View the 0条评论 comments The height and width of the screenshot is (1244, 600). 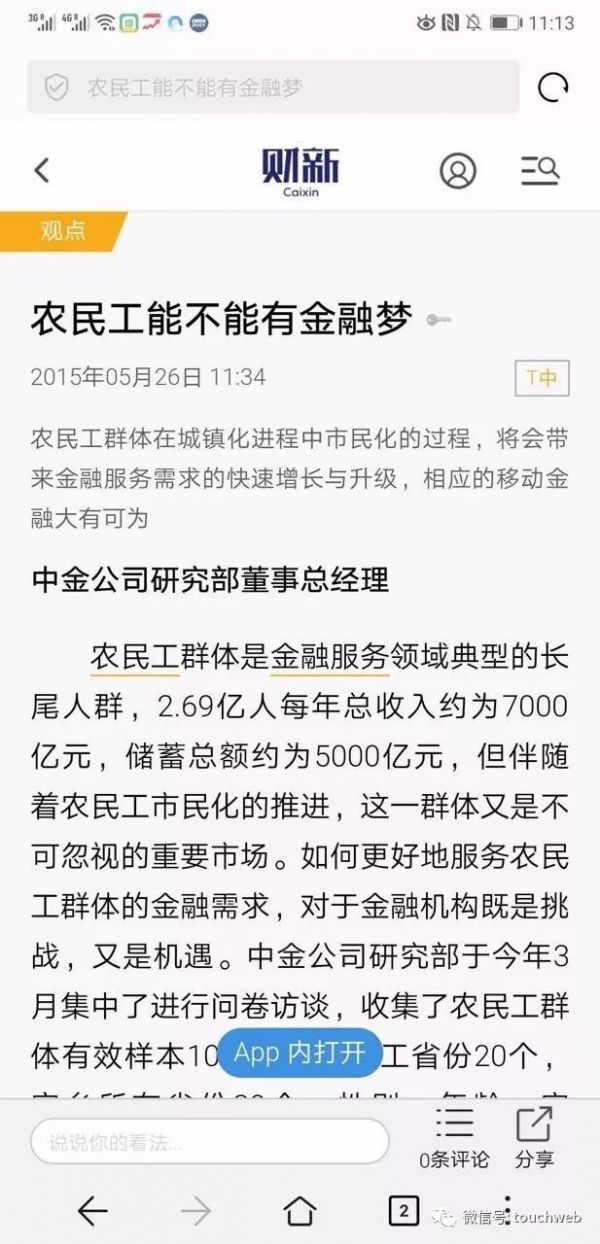[x=454, y=1138]
